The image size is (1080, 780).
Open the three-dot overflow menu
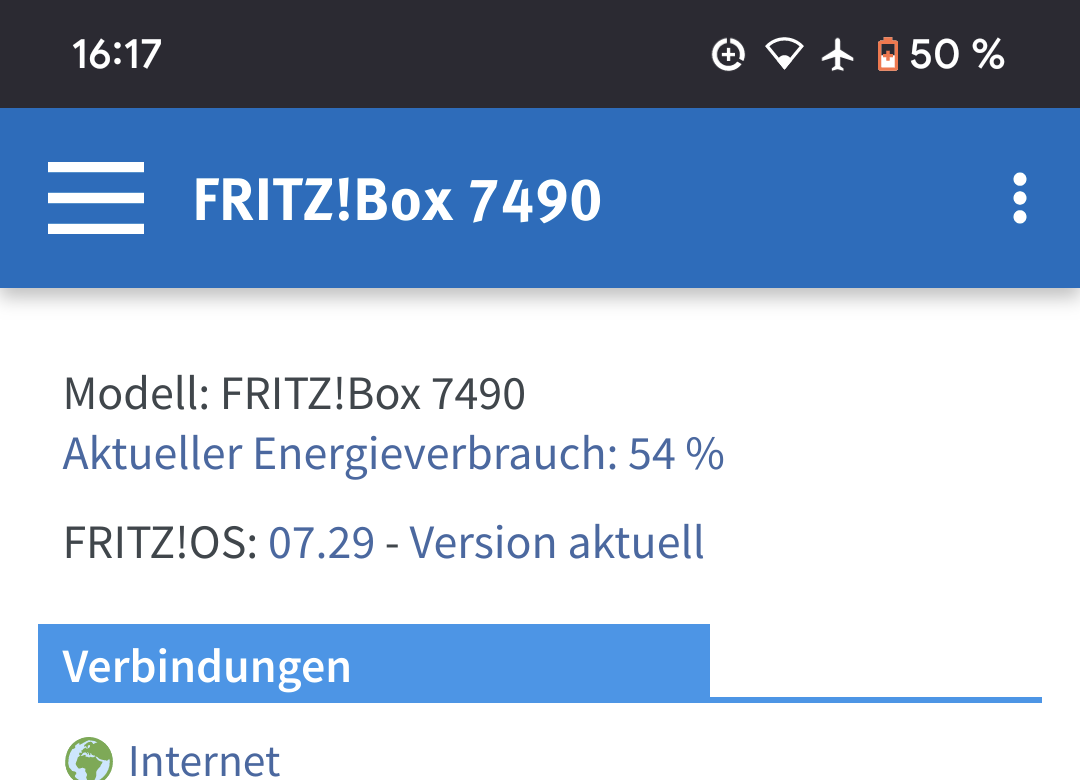1019,198
